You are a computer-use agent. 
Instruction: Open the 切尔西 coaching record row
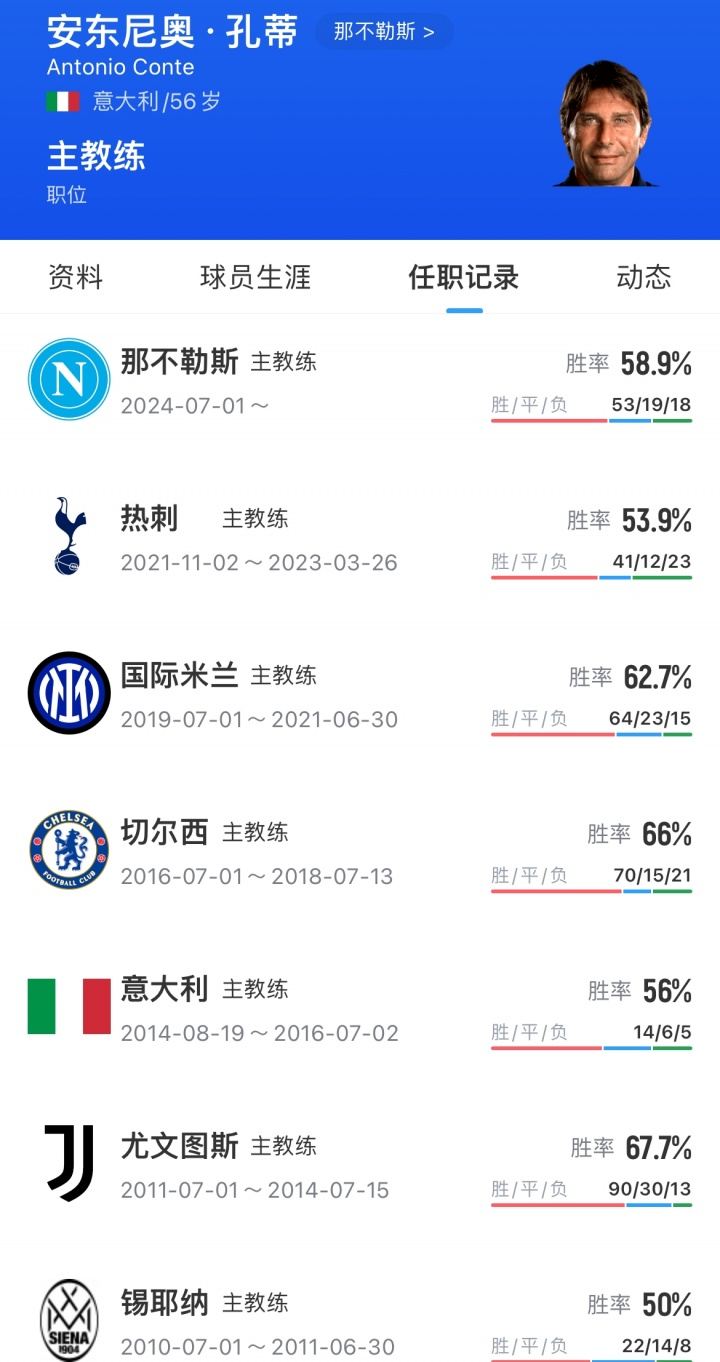click(360, 853)
